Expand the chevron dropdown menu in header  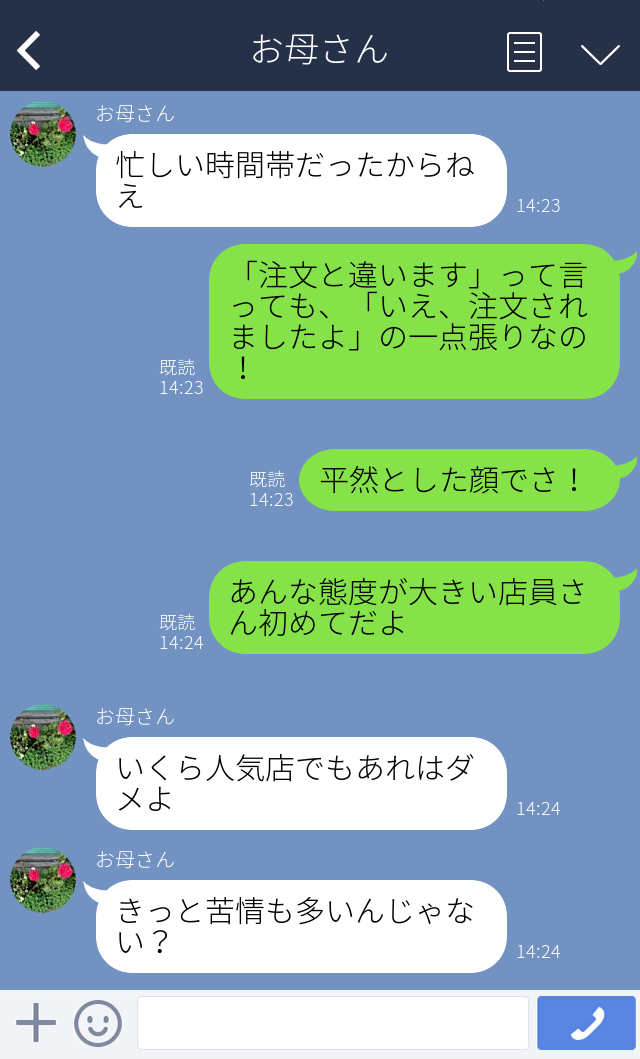tap(600, 54)
